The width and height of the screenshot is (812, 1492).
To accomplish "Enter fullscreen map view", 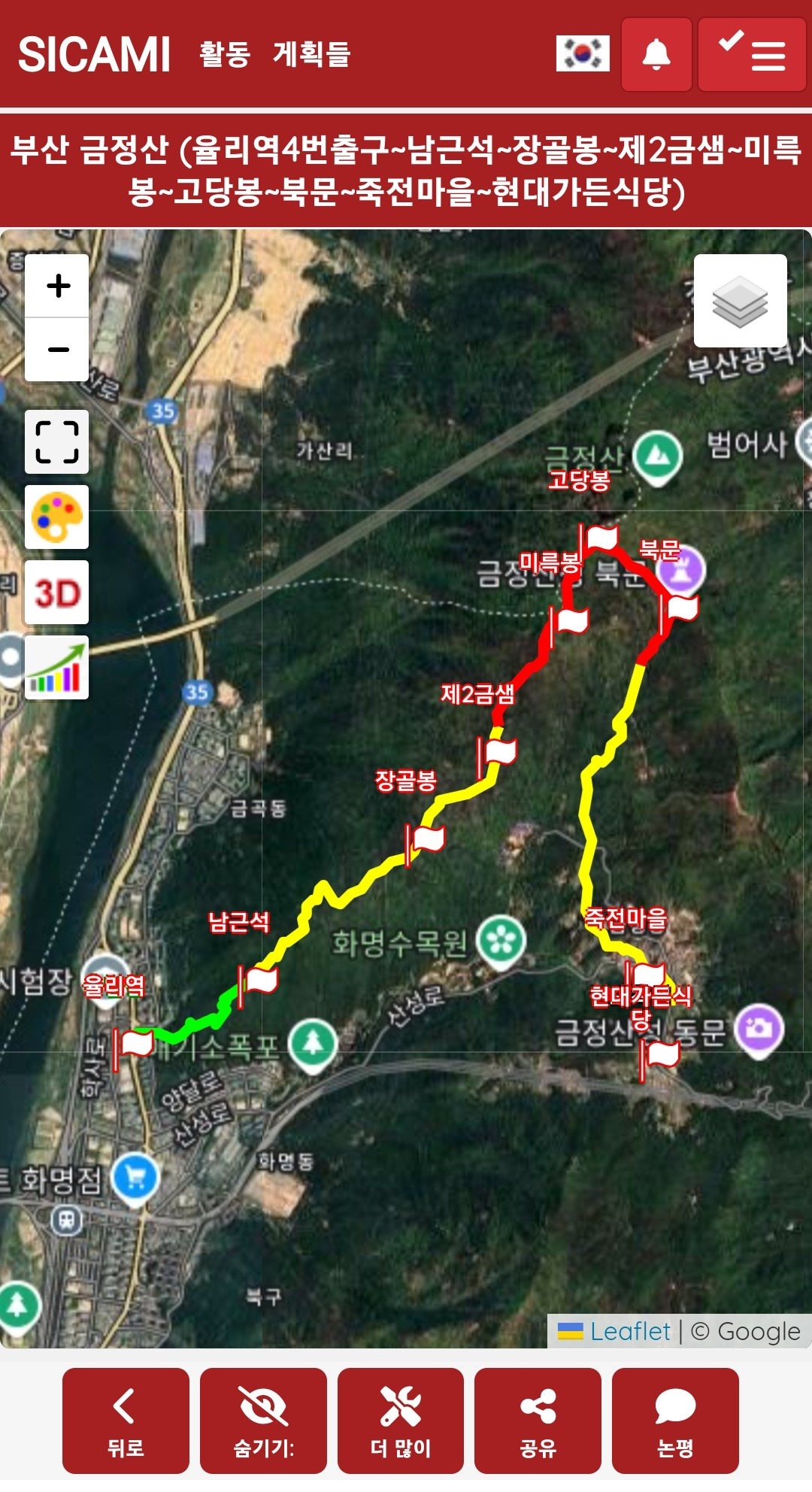I will (57, 441).
